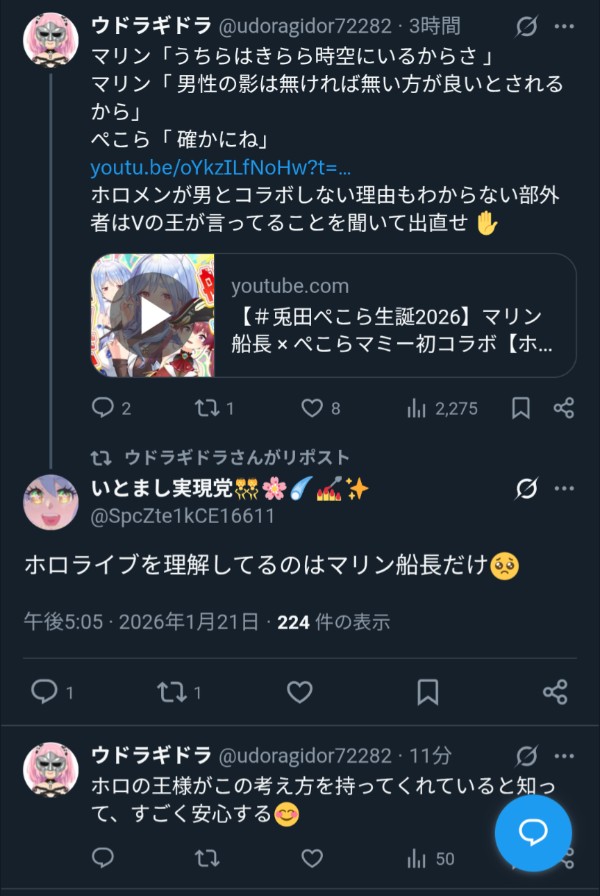Reply to the いとまし実現党 post
The width and height of the screenshot is (600, 896).
point(44,691)
